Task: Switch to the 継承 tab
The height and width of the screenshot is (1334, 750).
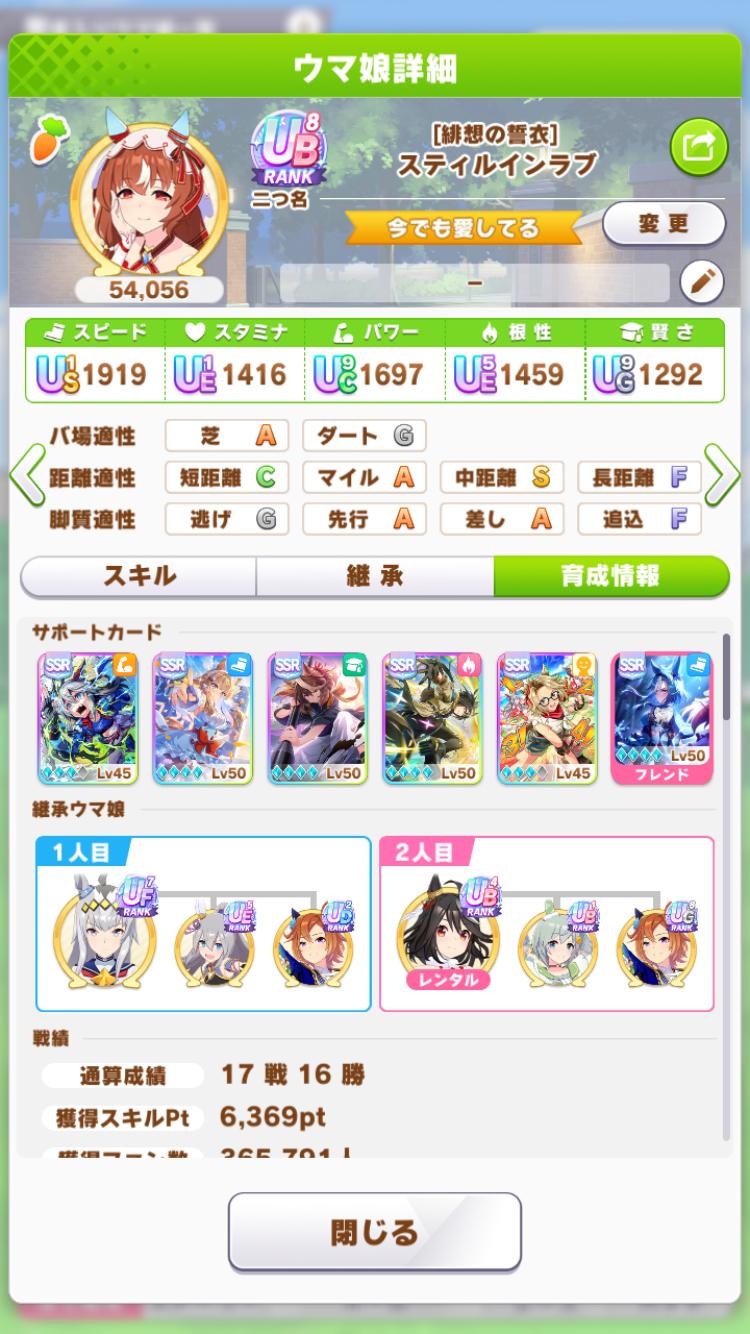Action: click(x=375, y=576)
